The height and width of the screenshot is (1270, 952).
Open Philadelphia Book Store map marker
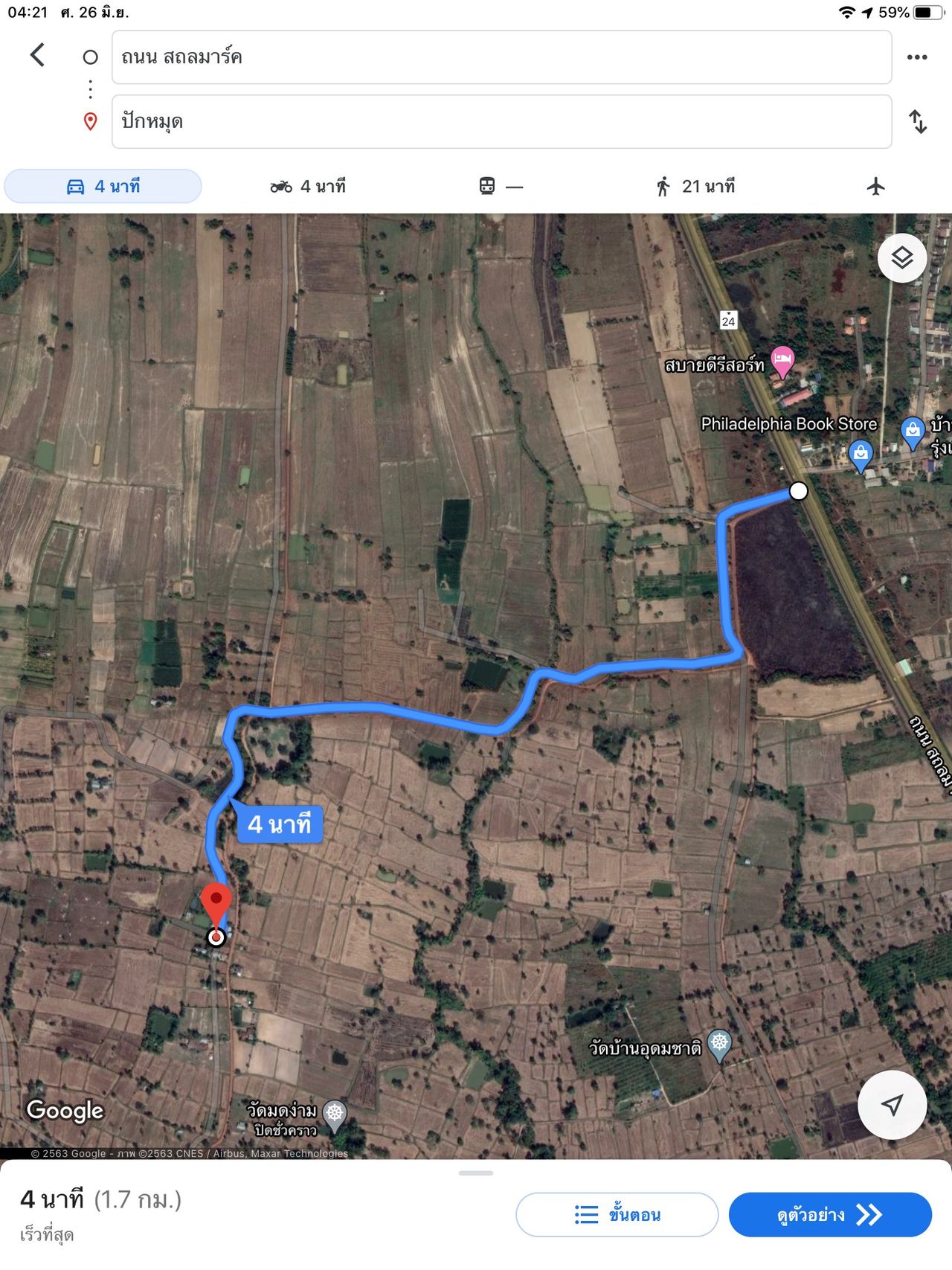coord(861,454)
